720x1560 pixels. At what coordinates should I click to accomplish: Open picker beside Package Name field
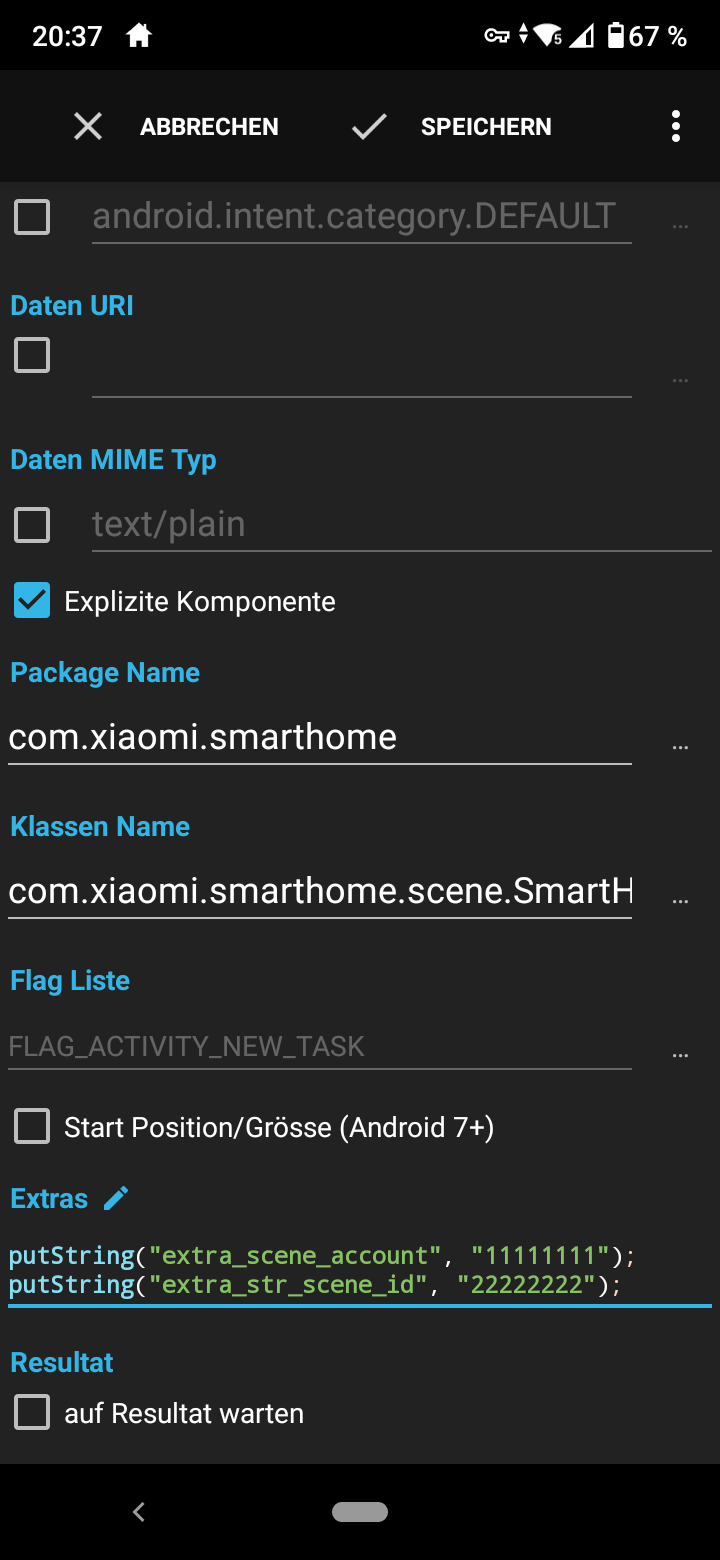click(681, 744)
